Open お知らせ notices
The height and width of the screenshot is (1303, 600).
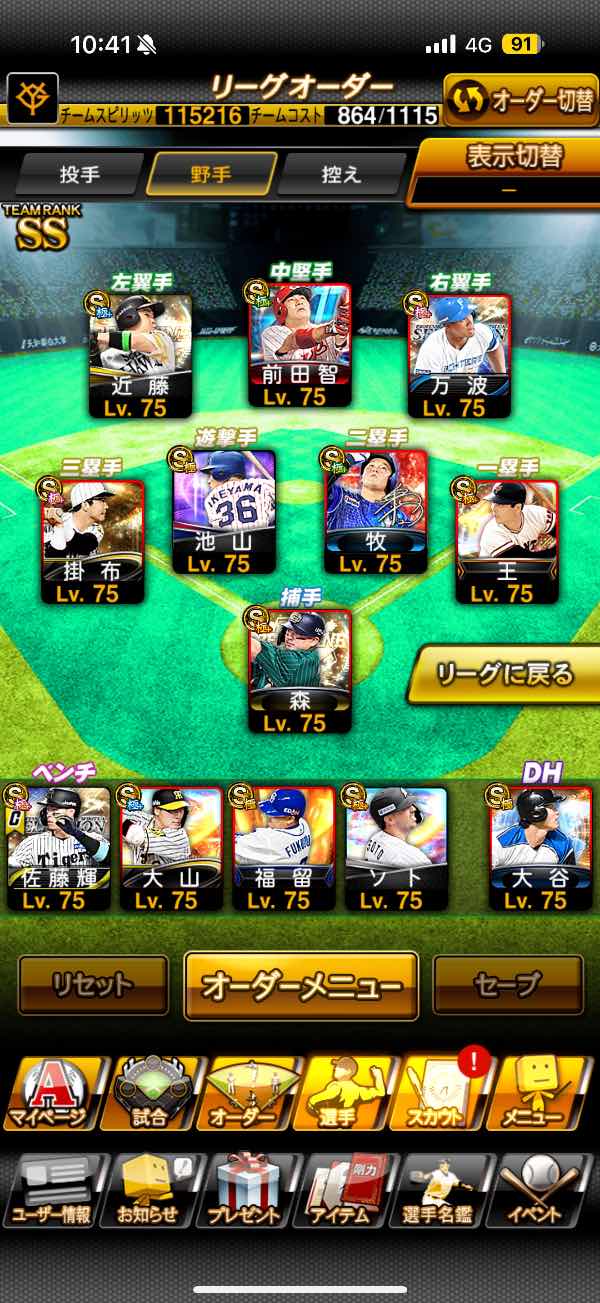click(148, 1190)
